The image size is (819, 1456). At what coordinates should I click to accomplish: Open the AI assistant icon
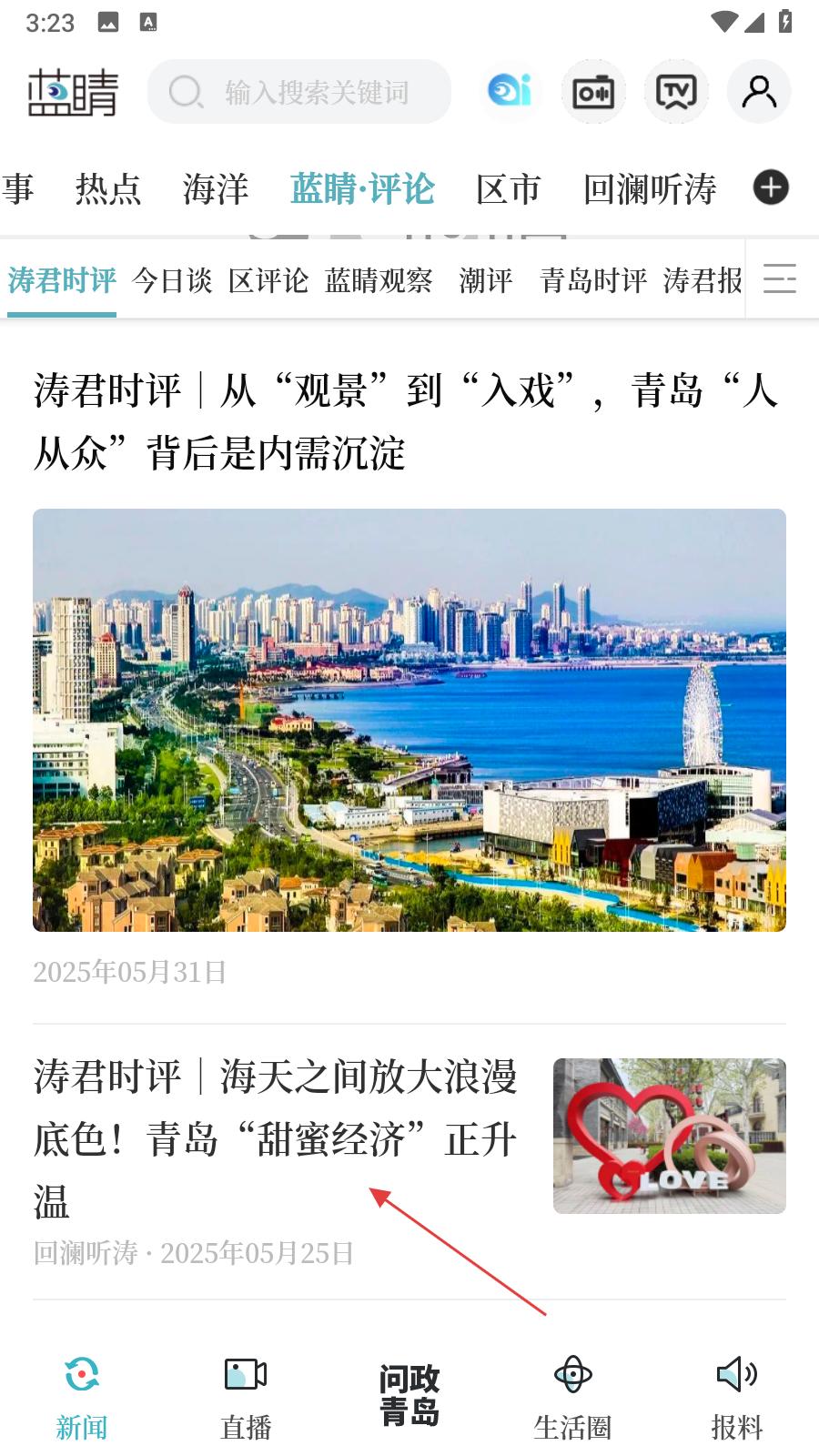coord(510,91)
